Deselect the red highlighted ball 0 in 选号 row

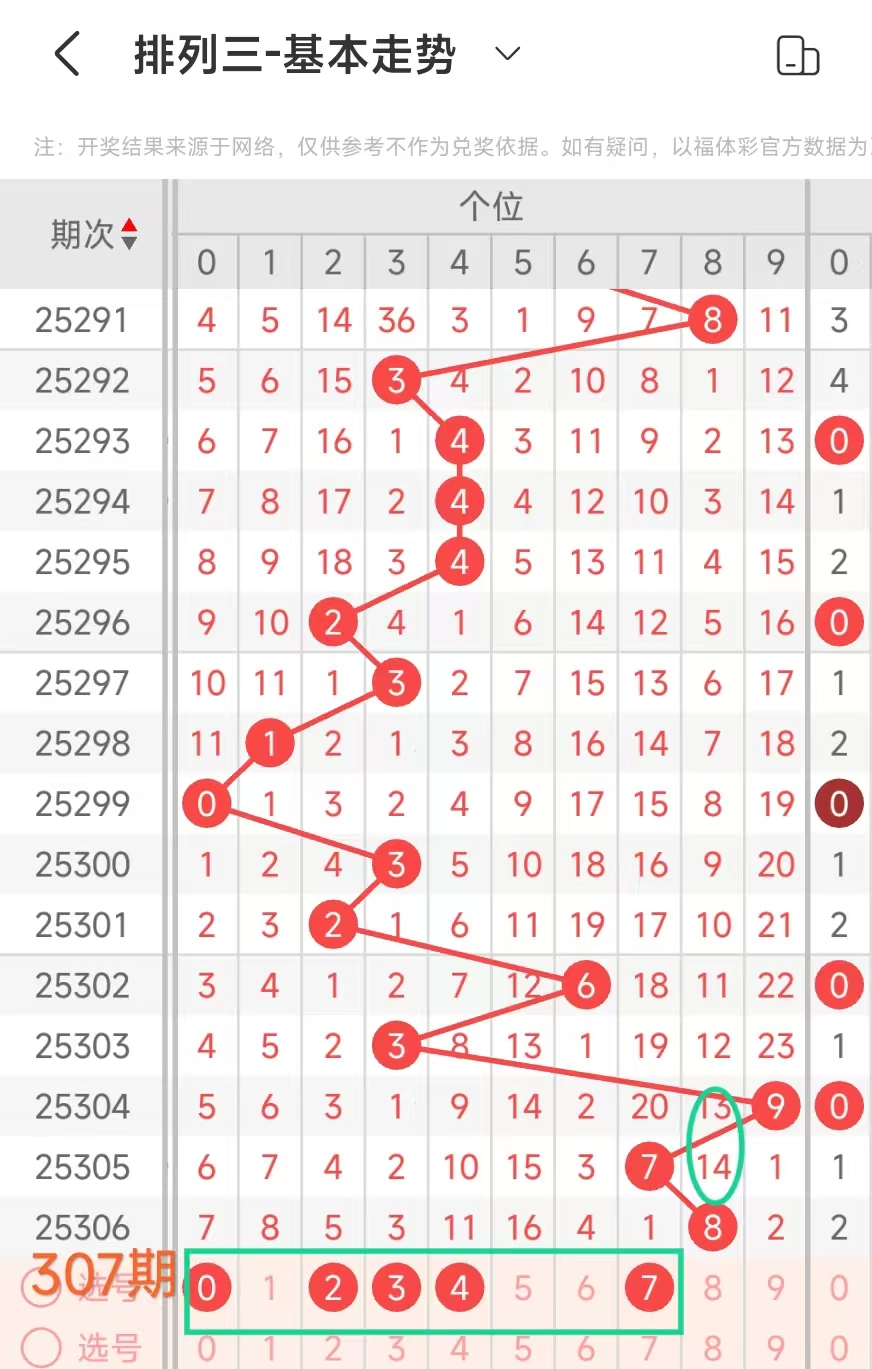click(x=207, y=1289)
